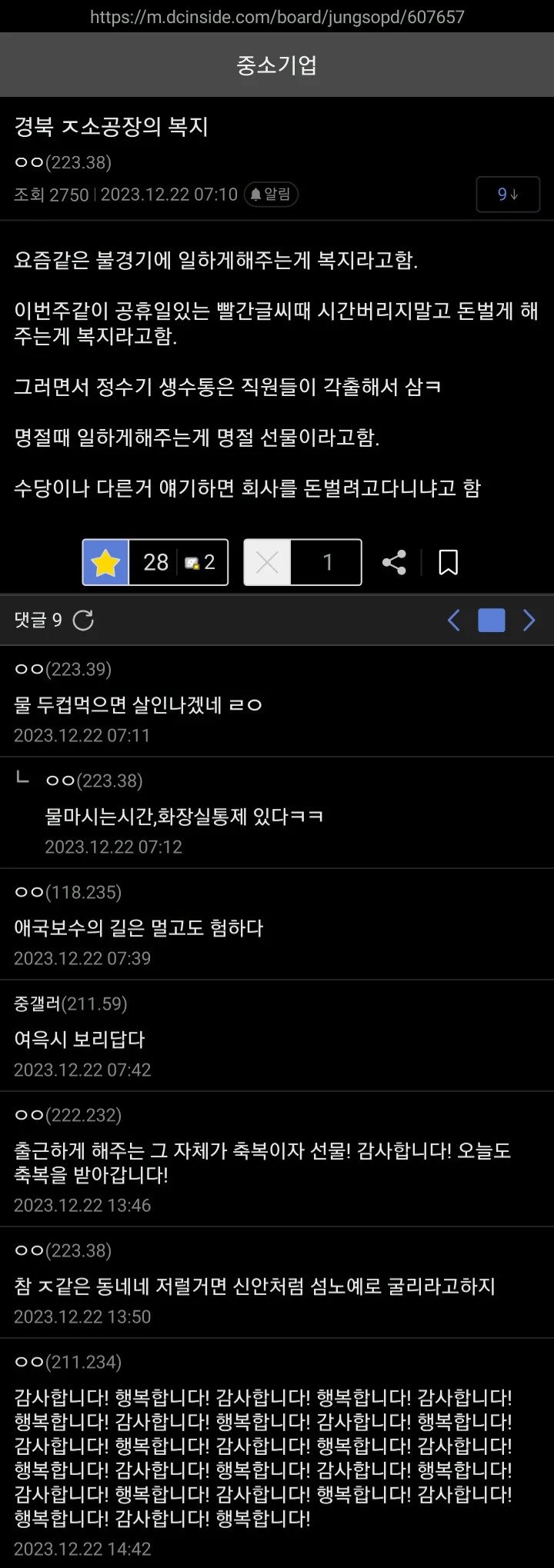
Task: Share this post
Action: pos(394,563)
